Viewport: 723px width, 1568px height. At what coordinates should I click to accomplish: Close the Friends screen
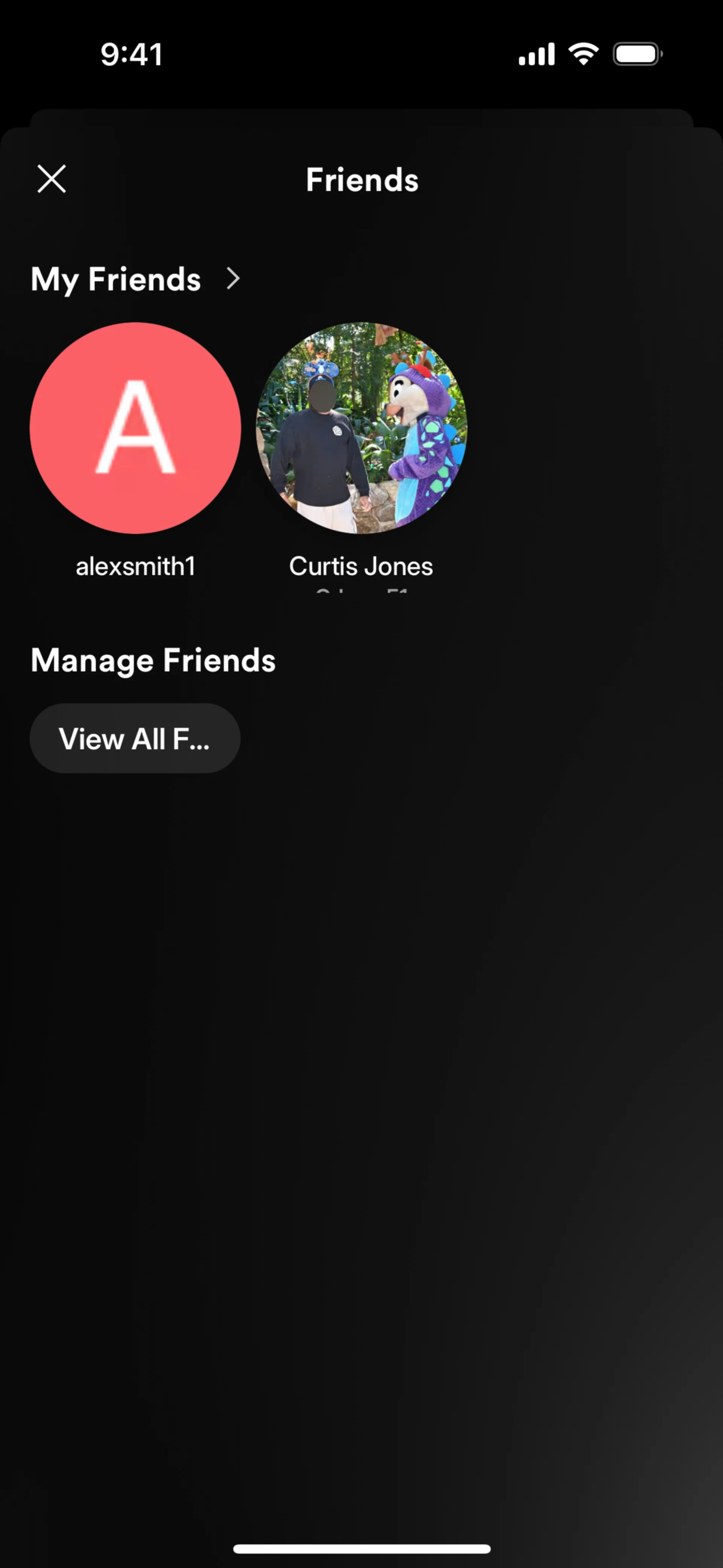pyautogui.click(x=52, y=179)
